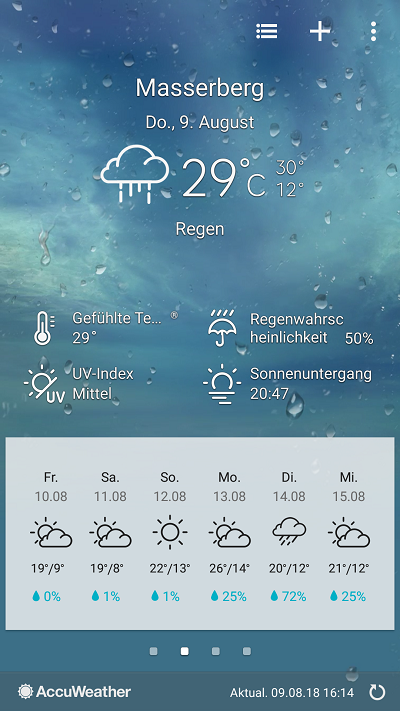Open Sunday 12.08 forecast
Image resolution: width=400 pixels, height=711 pixels.
click(x=170, y=537)
